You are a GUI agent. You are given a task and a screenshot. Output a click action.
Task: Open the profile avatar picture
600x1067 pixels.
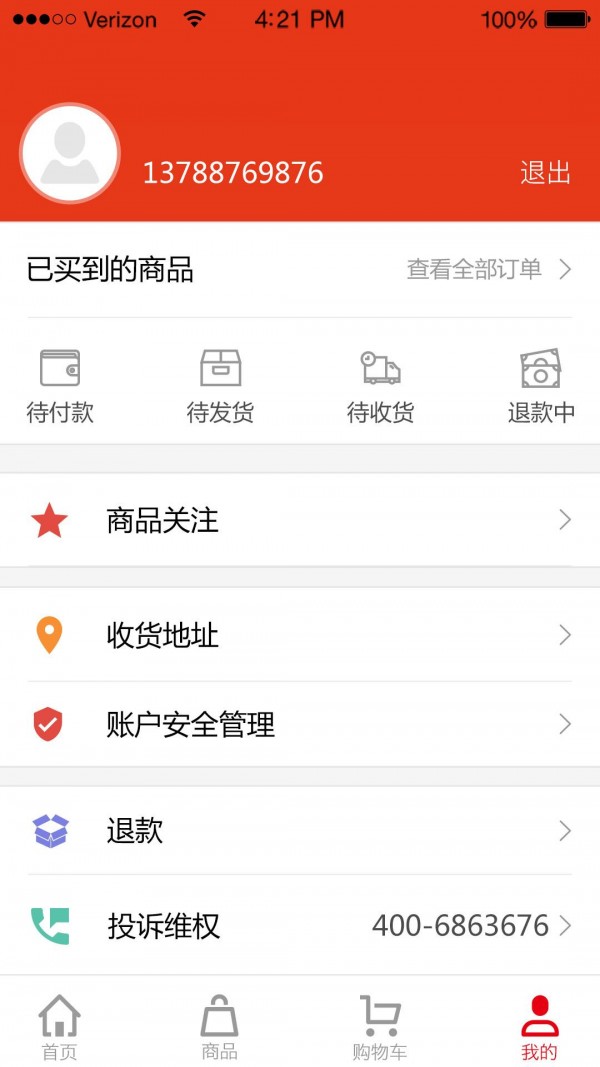tap(70, 154)
